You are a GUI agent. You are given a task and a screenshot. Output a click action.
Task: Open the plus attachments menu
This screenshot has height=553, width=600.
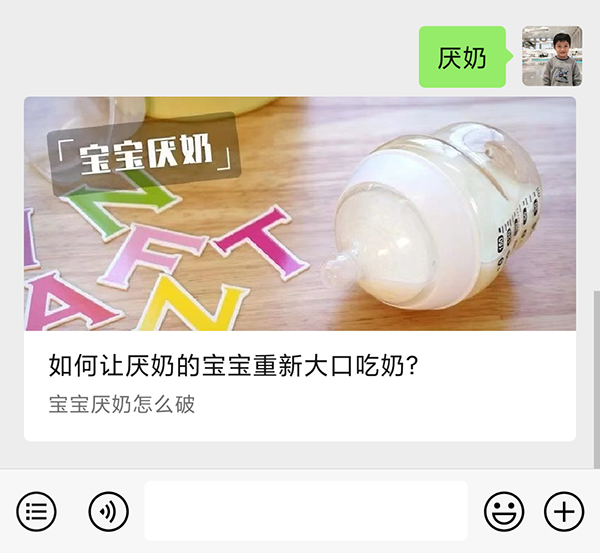tap(564, 511)
